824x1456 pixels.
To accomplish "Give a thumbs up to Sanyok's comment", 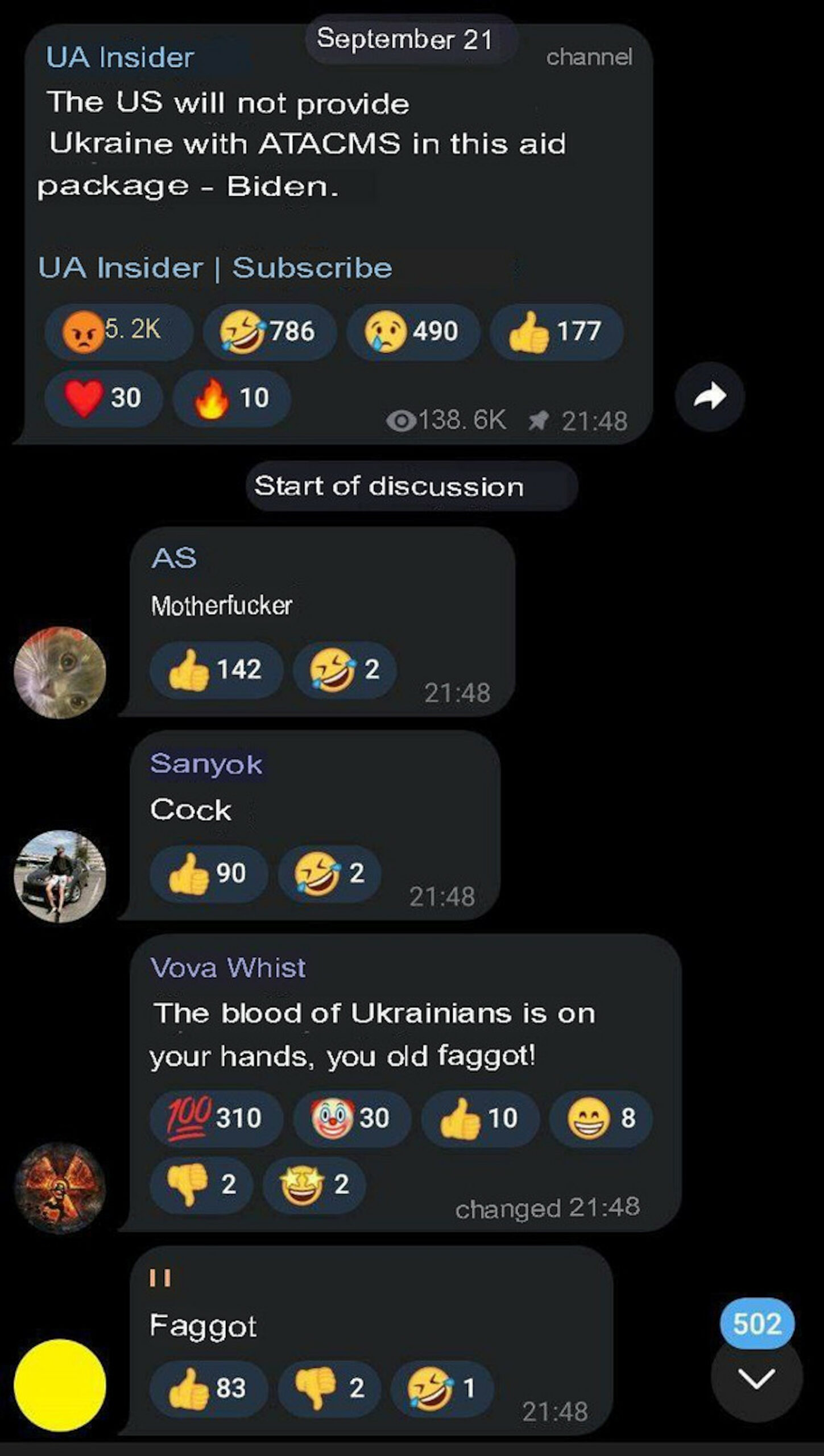I will (208, 874).
